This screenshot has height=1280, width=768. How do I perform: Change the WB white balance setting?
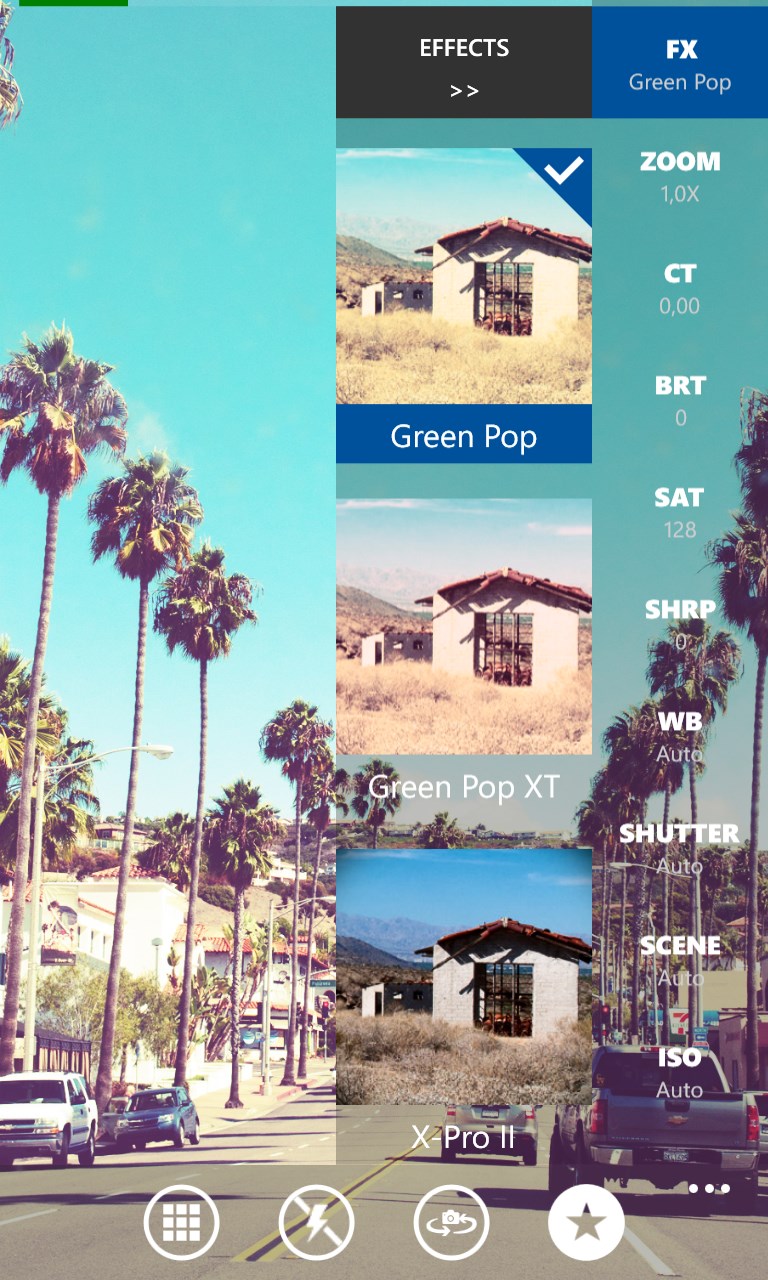tap(680, 736)
